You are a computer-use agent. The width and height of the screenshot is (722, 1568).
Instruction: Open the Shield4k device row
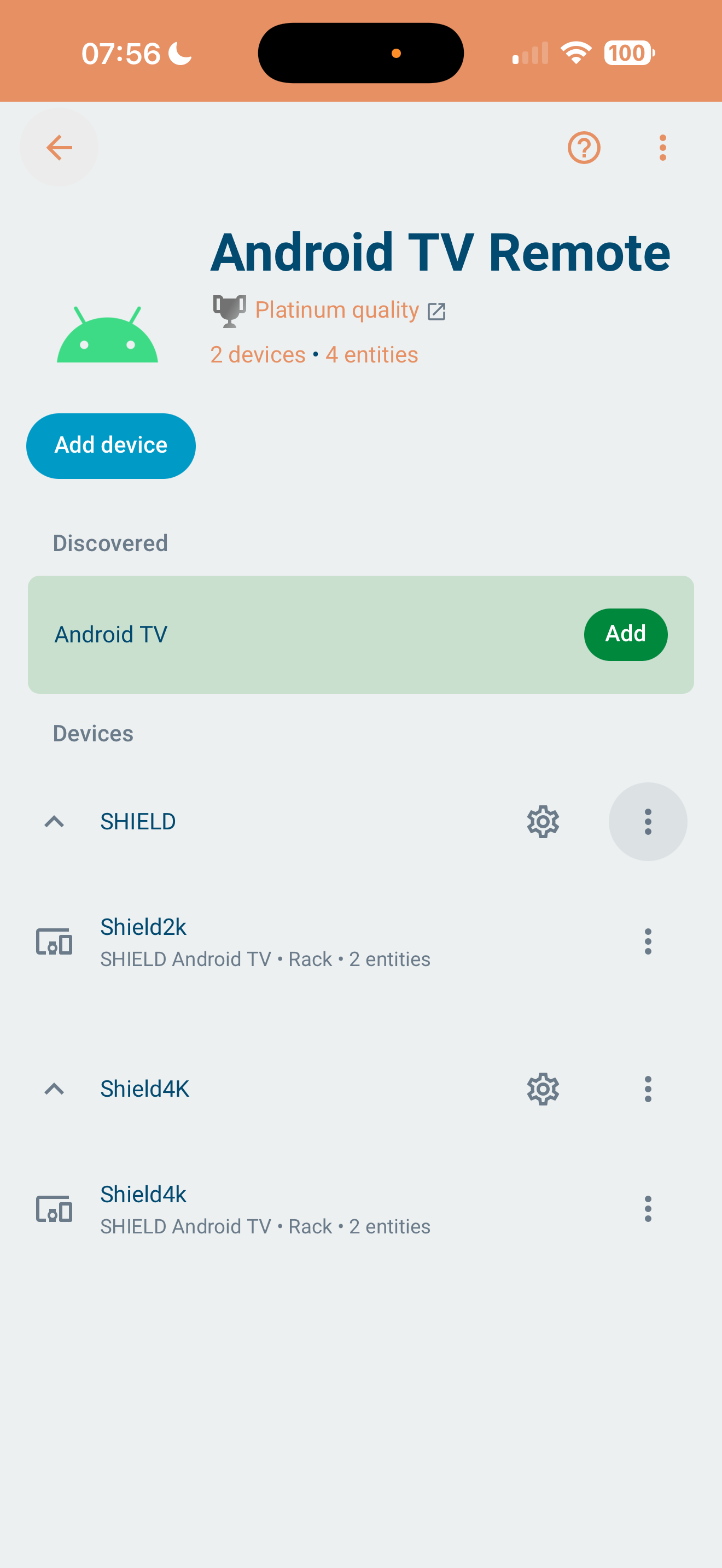click(x=265, y=1209)
